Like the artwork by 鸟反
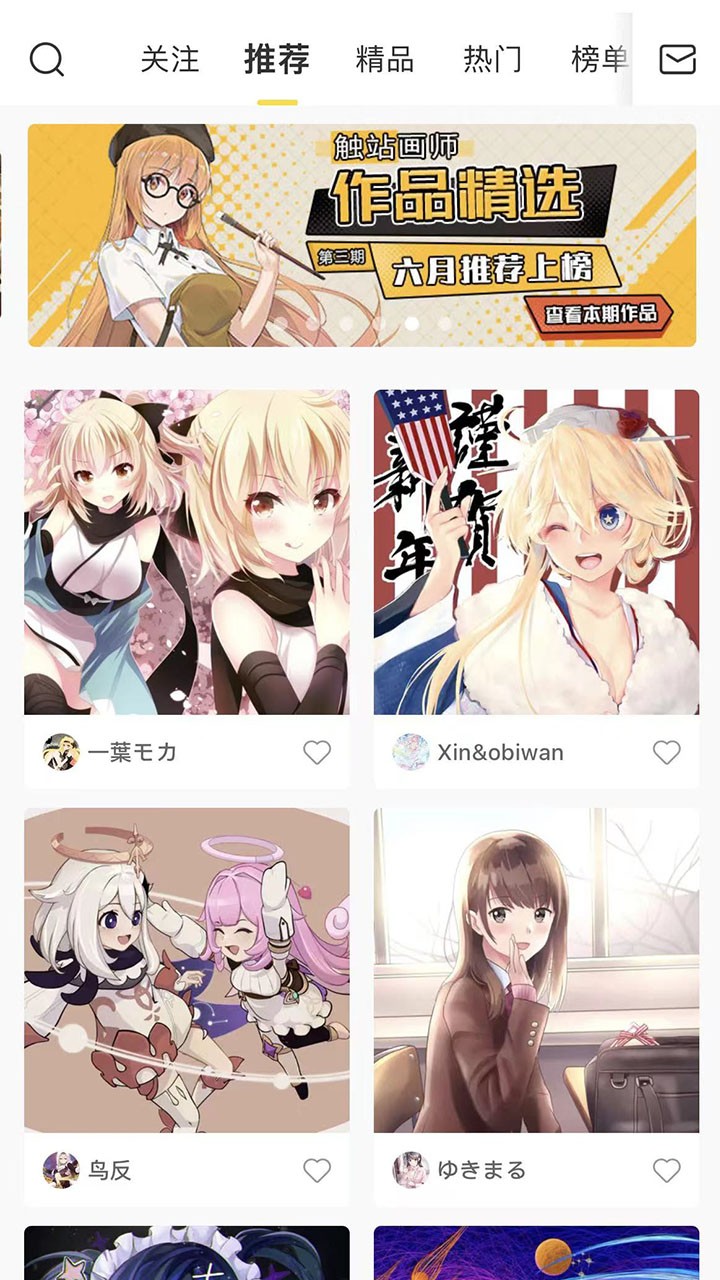 317,1170
